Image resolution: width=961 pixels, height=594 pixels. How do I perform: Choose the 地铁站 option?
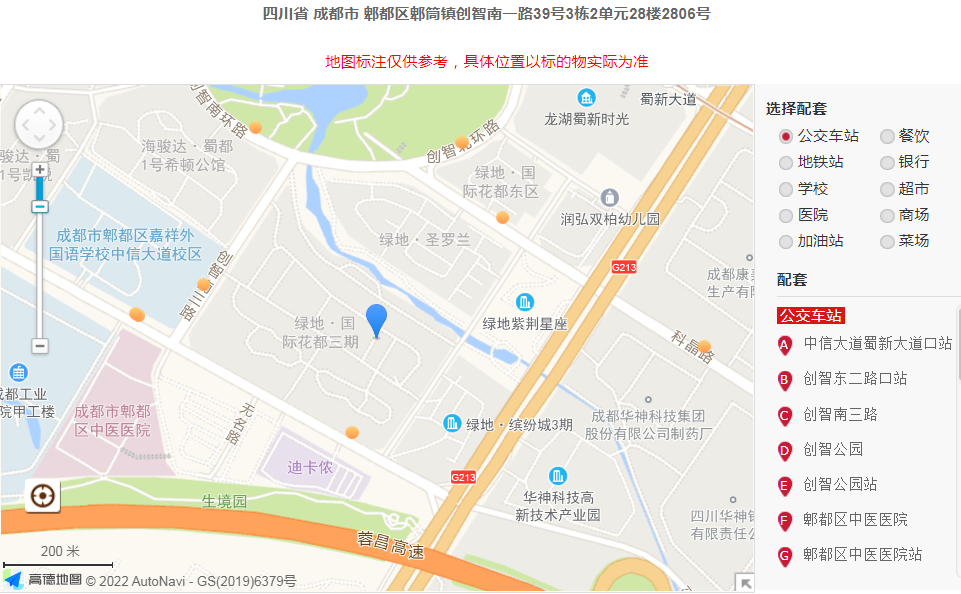tap(787, 162)
